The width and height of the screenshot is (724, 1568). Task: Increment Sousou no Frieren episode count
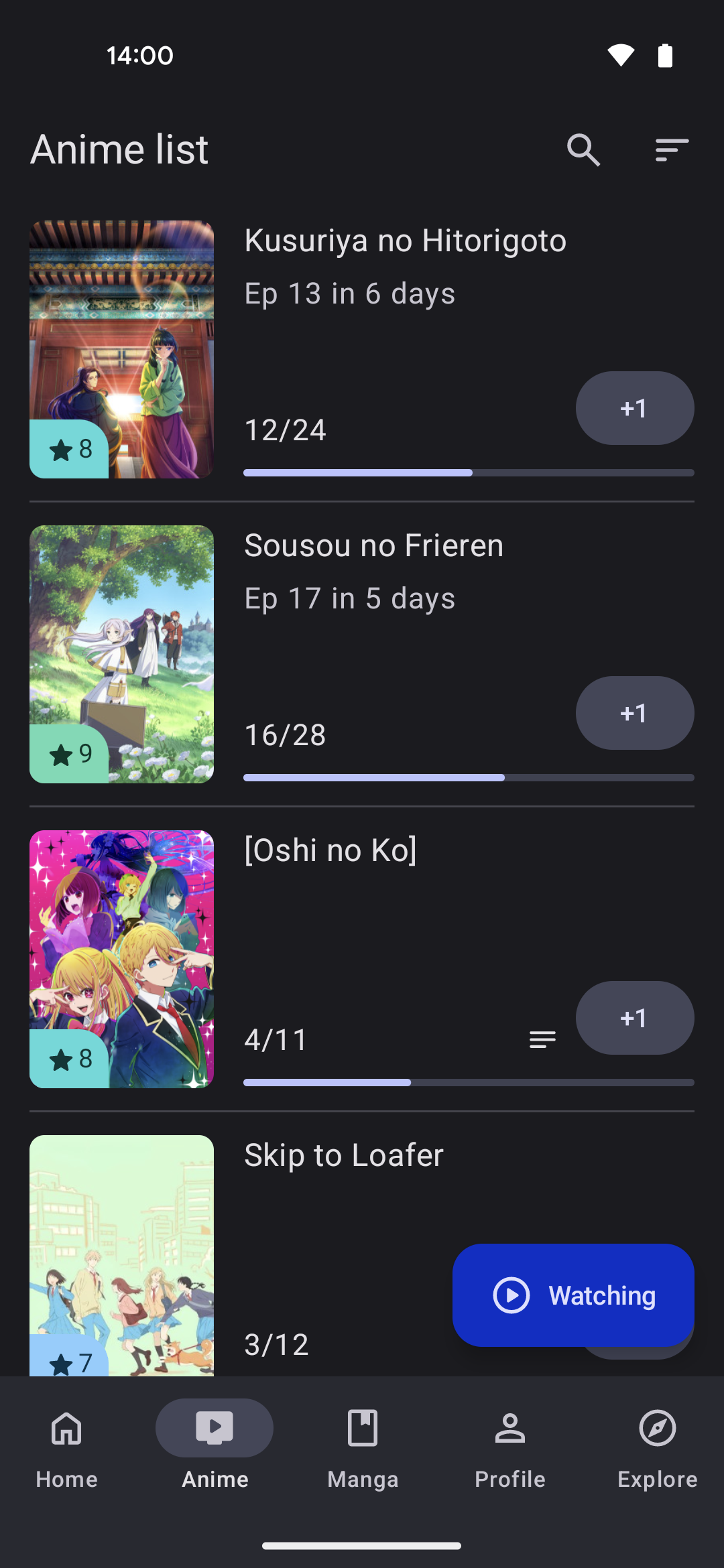[x=634, y=713]
